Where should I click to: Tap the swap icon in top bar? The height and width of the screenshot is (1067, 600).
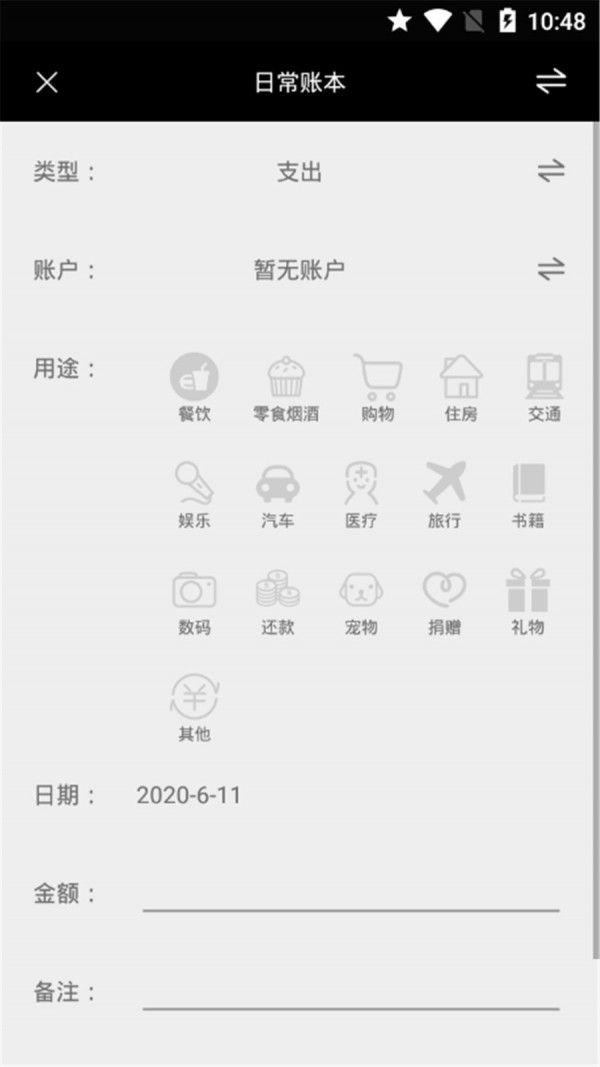pyautogui.click(x=550, y=82)
